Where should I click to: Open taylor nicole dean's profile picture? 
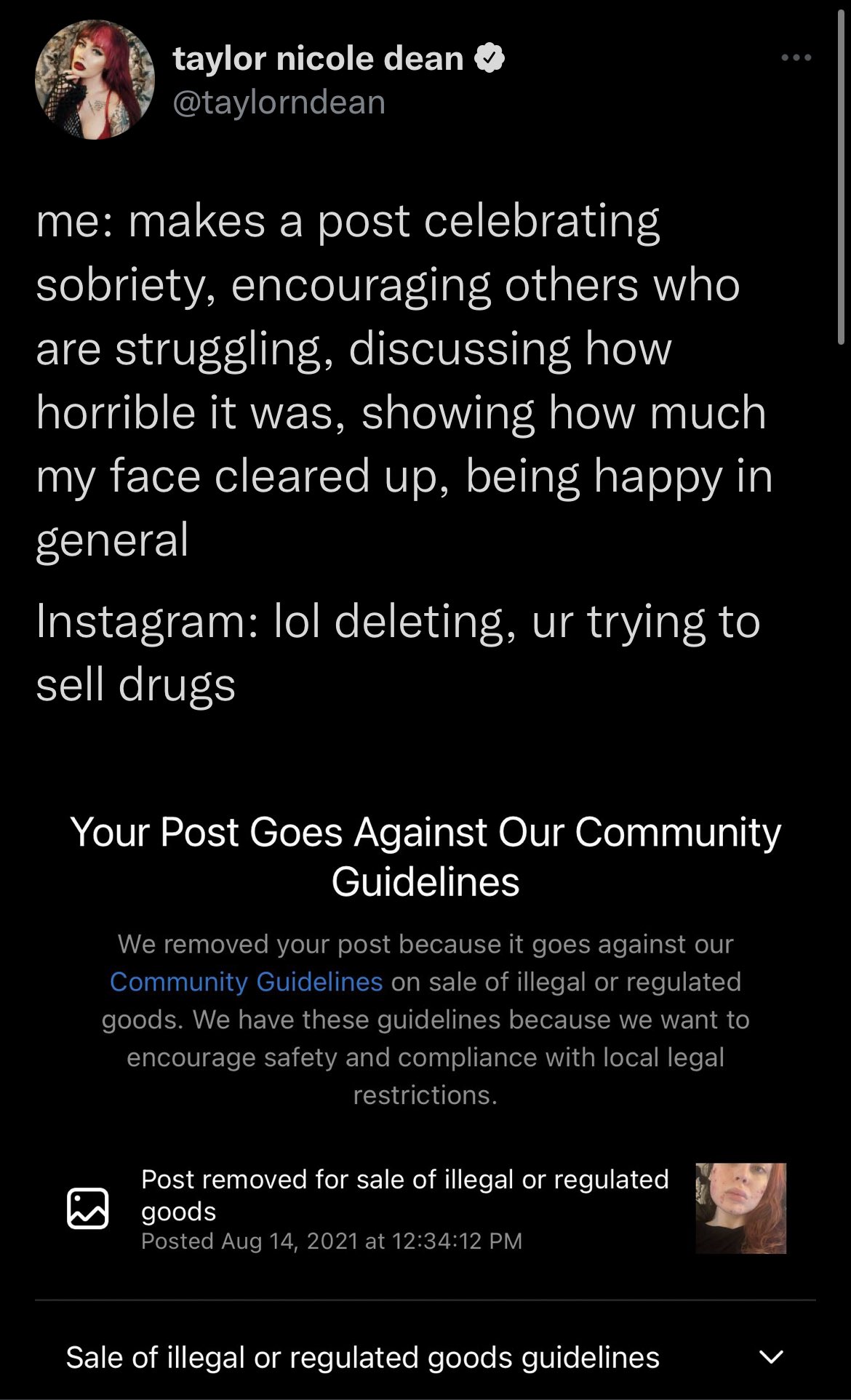(x=95, y=80)
